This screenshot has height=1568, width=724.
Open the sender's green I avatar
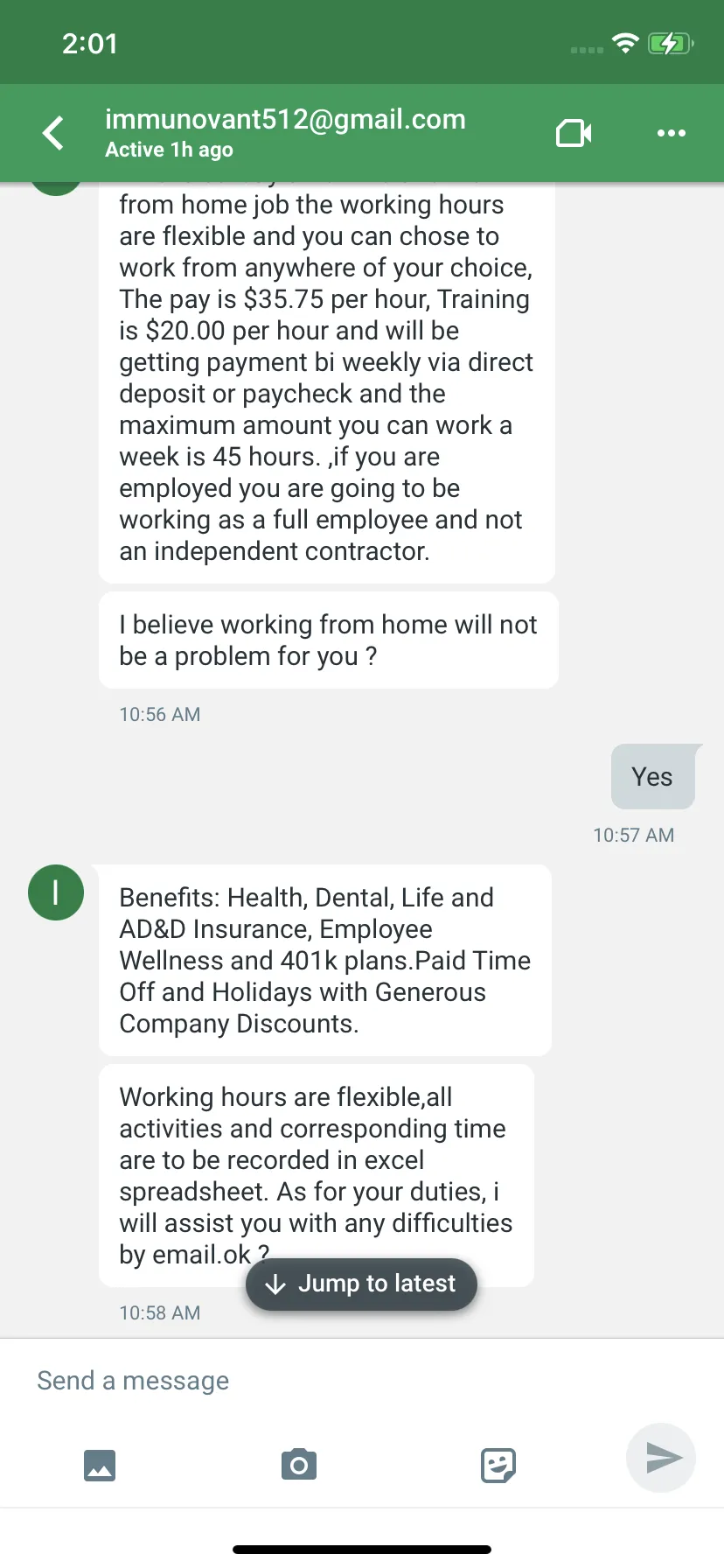pyautogui.click(x=56, y=892)
